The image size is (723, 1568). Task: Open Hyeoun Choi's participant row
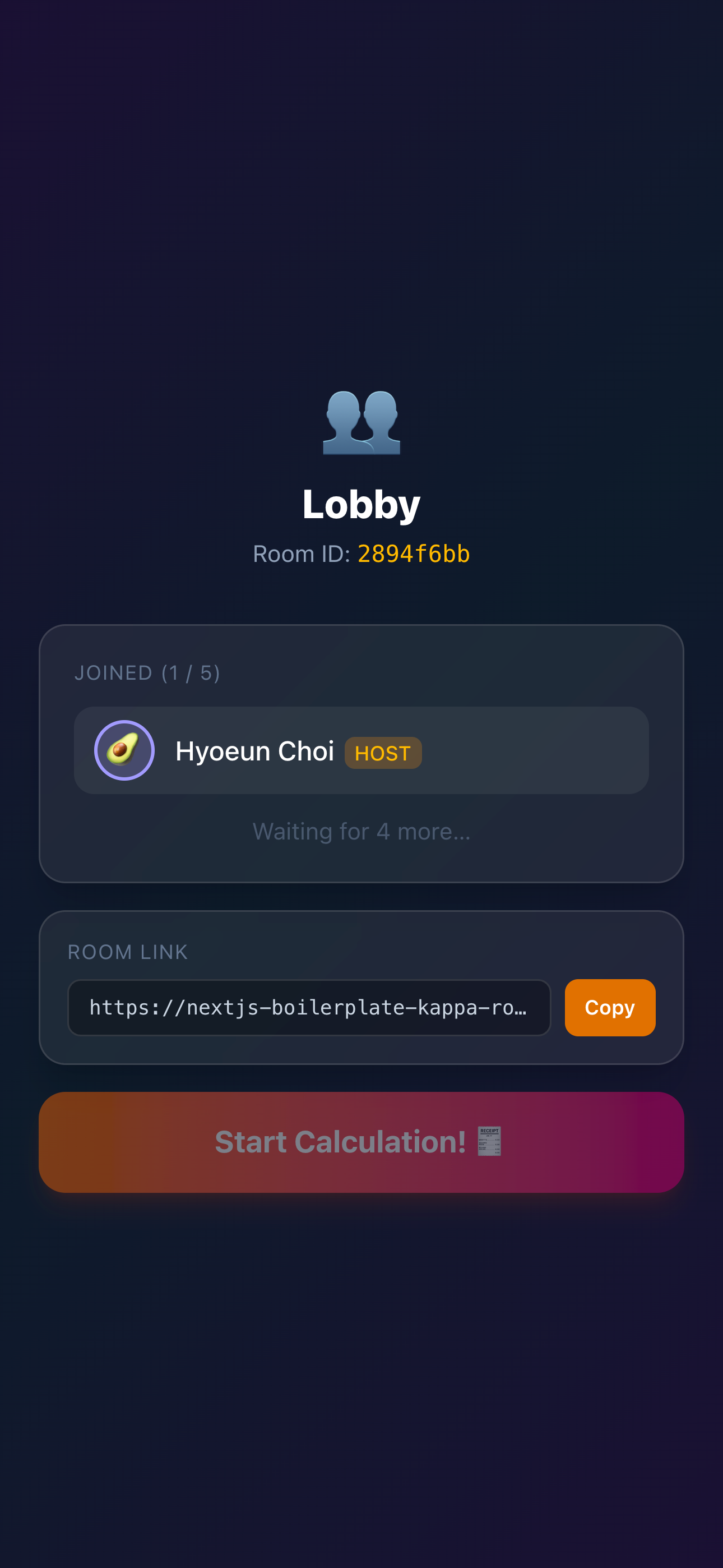[x=361, y=750]
